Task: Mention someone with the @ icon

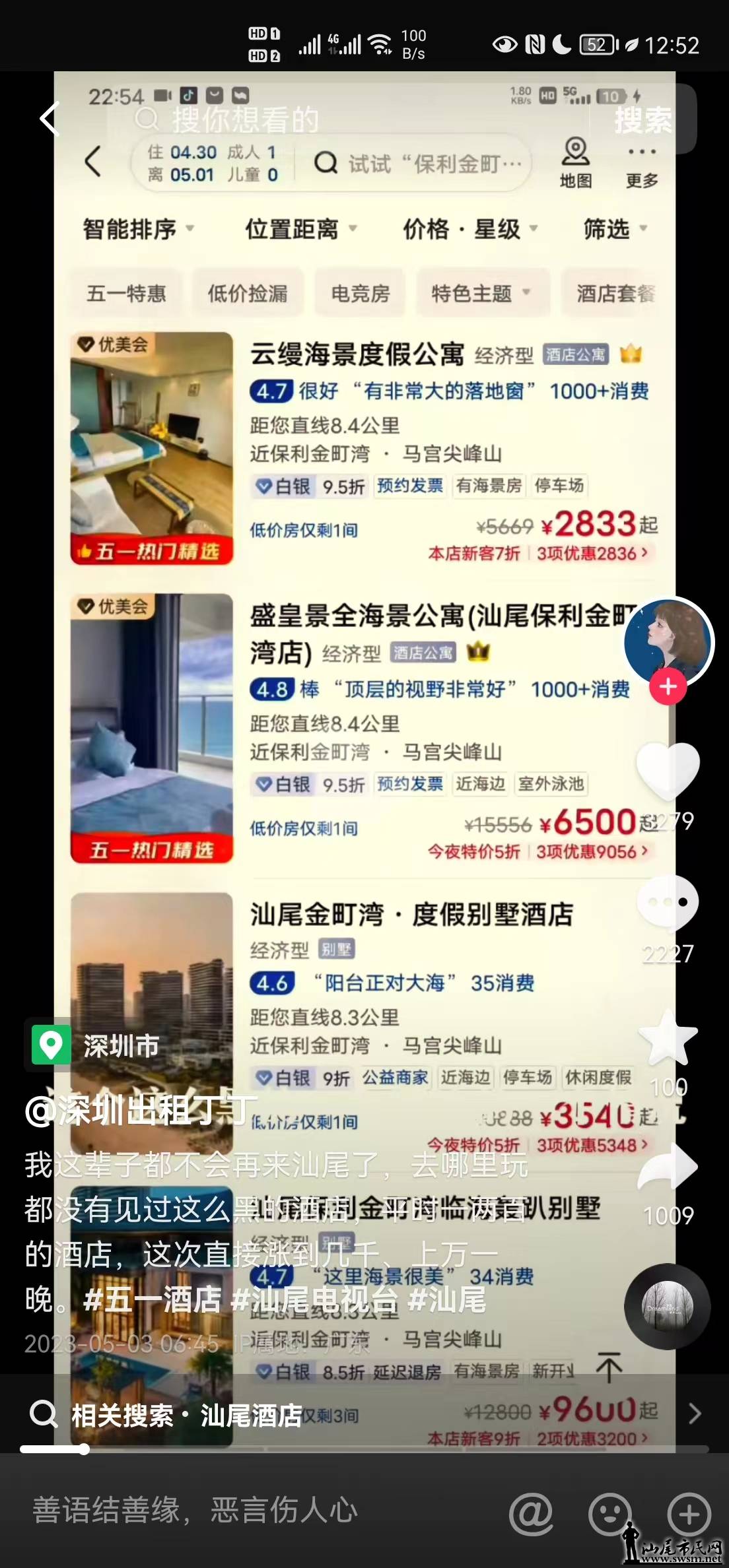Action: pyautogui.click(x=532, y=1512)
